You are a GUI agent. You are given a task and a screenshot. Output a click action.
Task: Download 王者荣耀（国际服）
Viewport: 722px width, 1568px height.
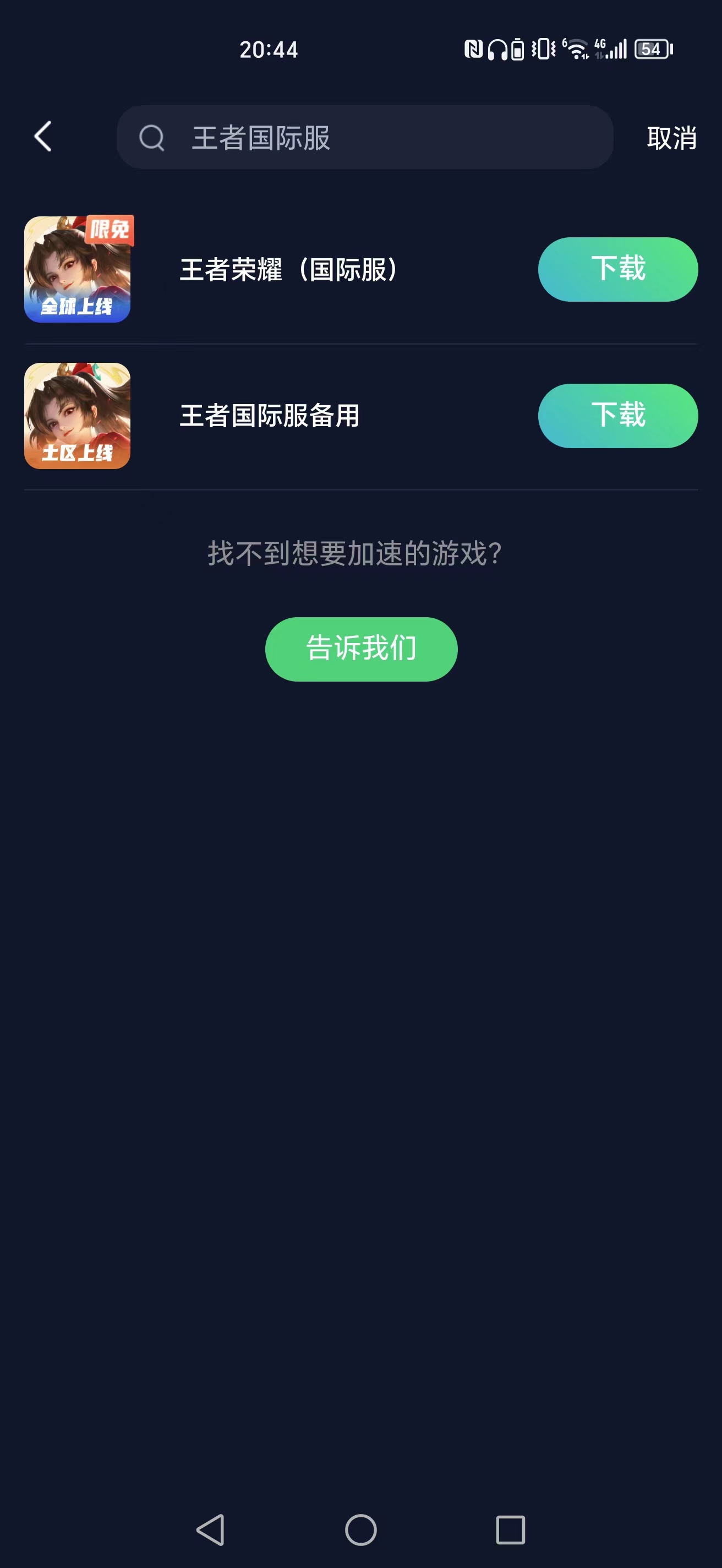point(617,269)
